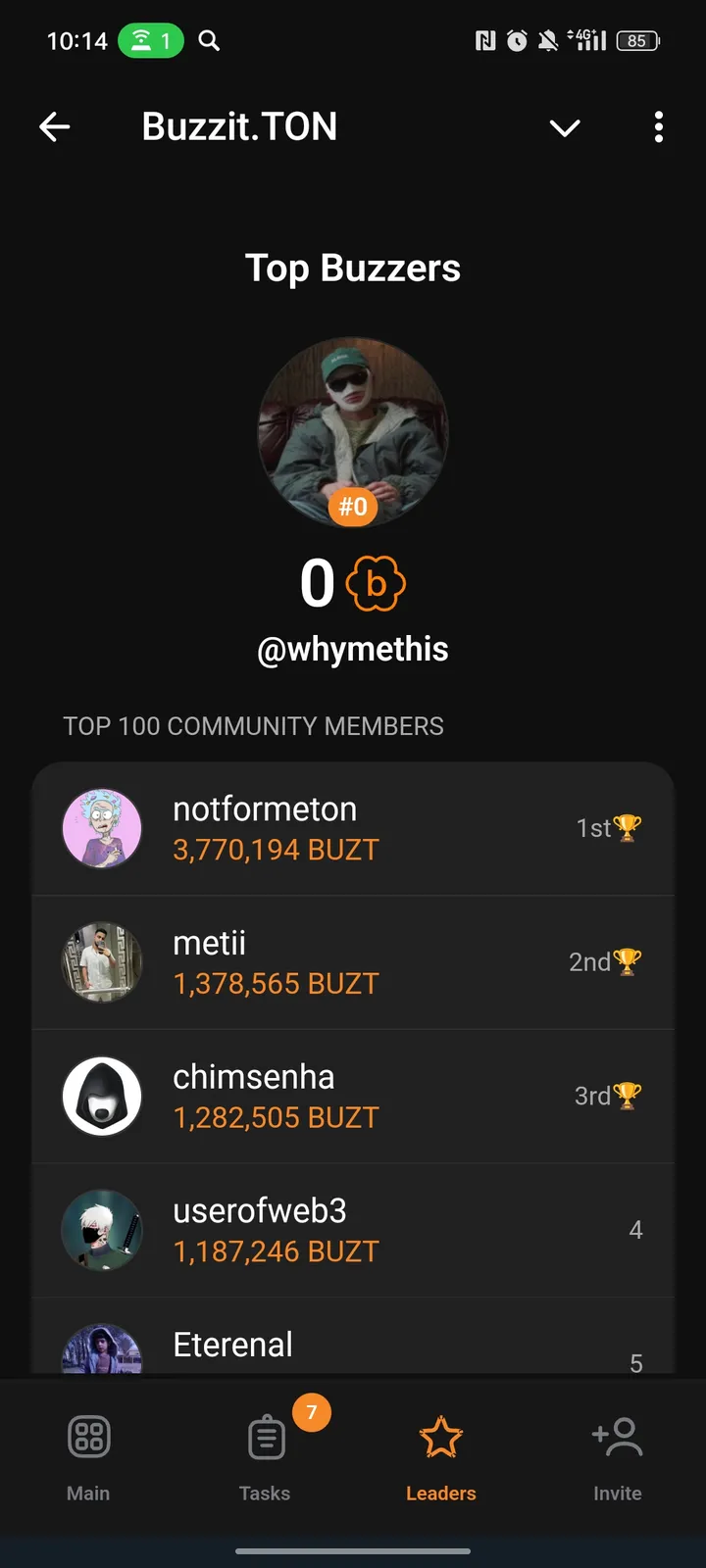Expand the Buzzit.TON chat title header
The image size is (706, 1568).
(x=239, y=126)
